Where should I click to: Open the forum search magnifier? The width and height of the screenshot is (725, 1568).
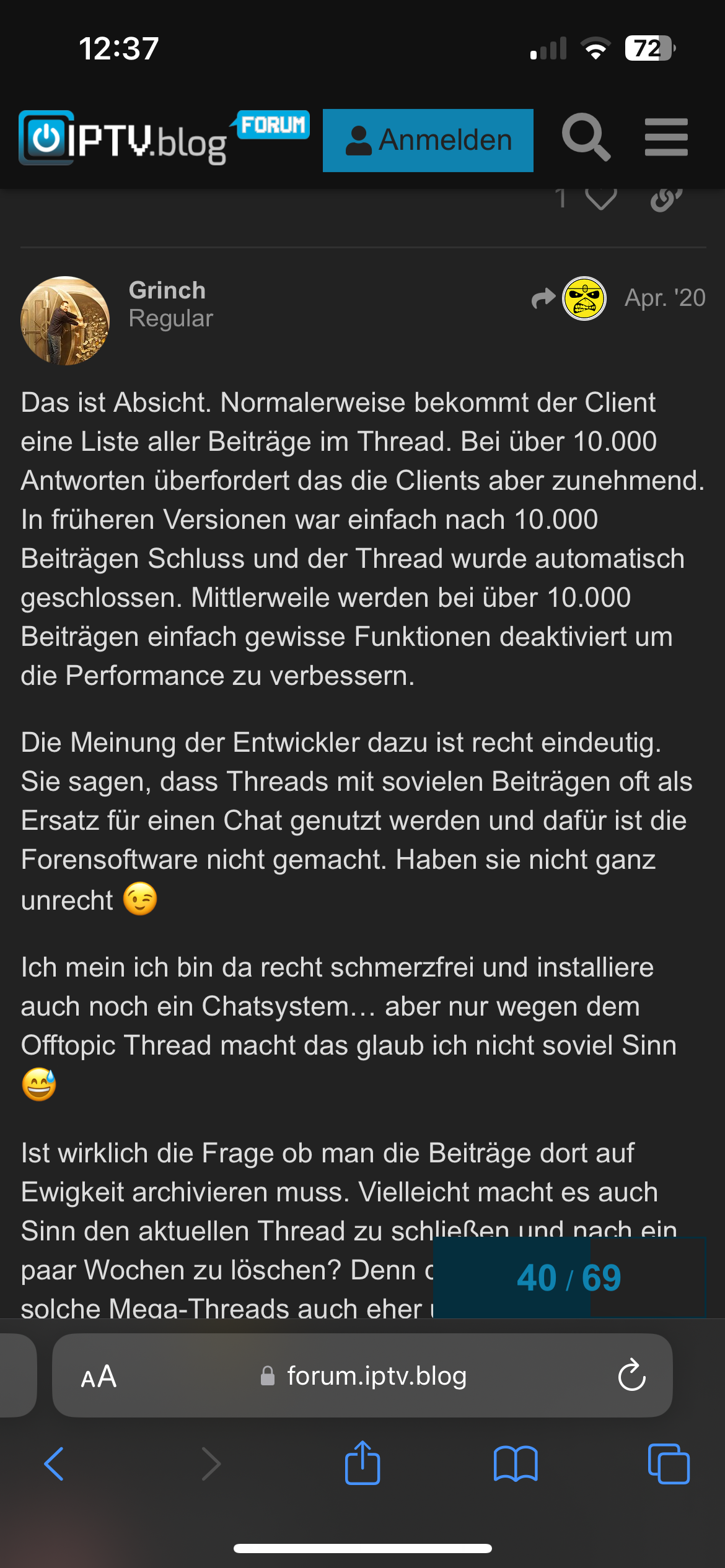coord(586,137)
